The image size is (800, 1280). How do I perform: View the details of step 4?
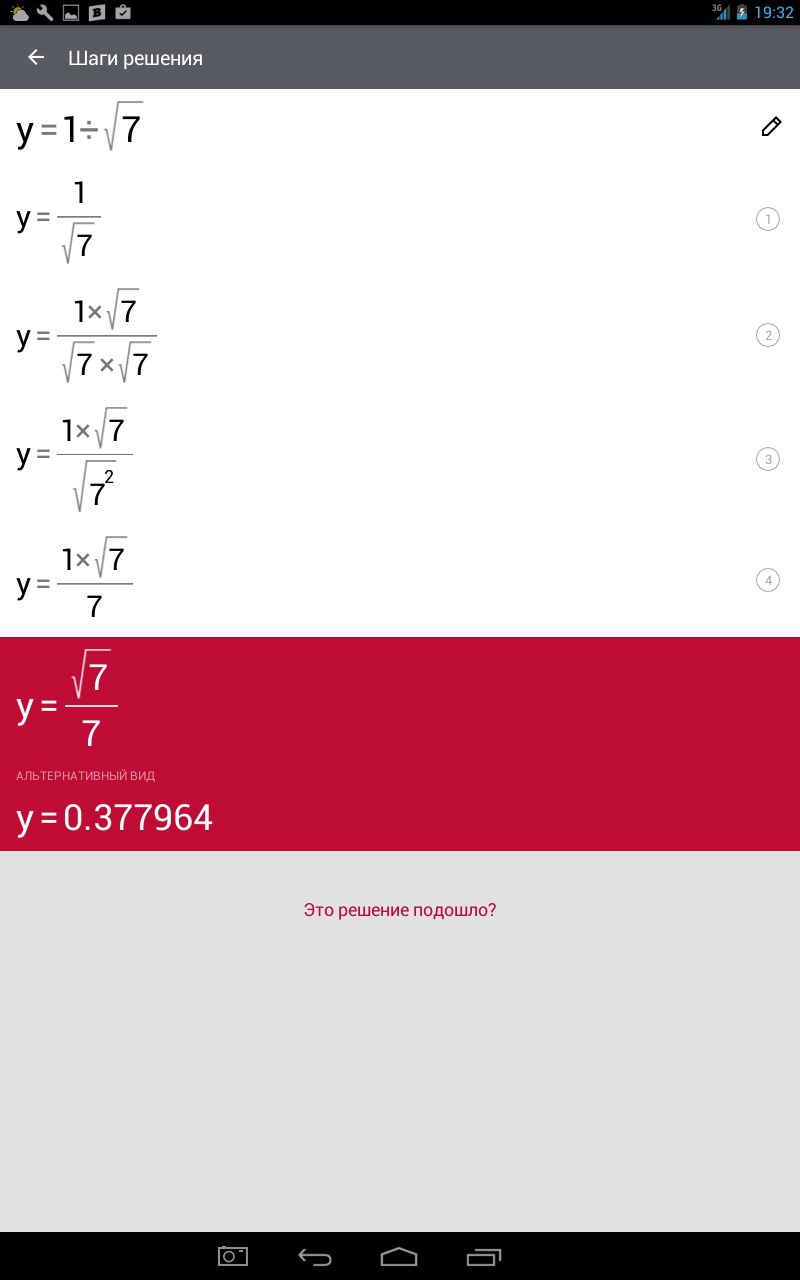(x=767, y=580)
